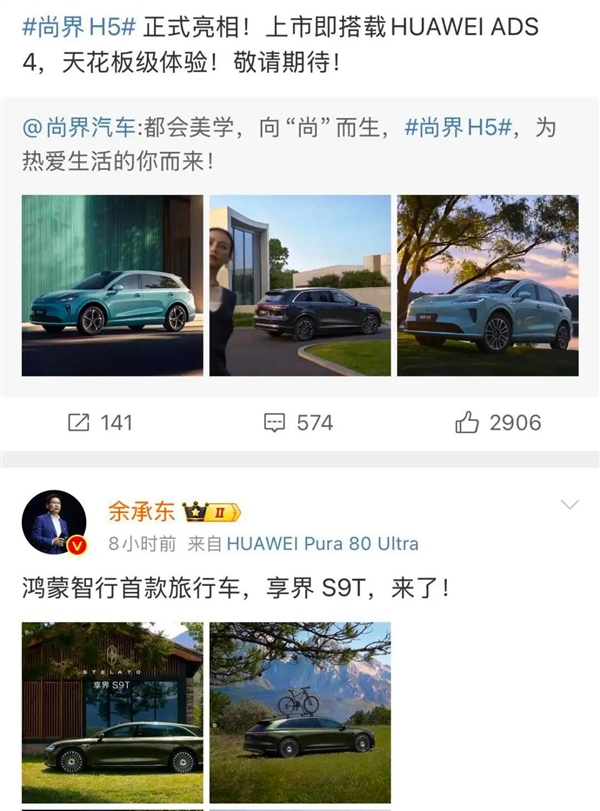This screenshot has height=811, width=600.
Task: Tap the HUAWEI Pura 80 Ultra source link
Action: pos(322,544)
